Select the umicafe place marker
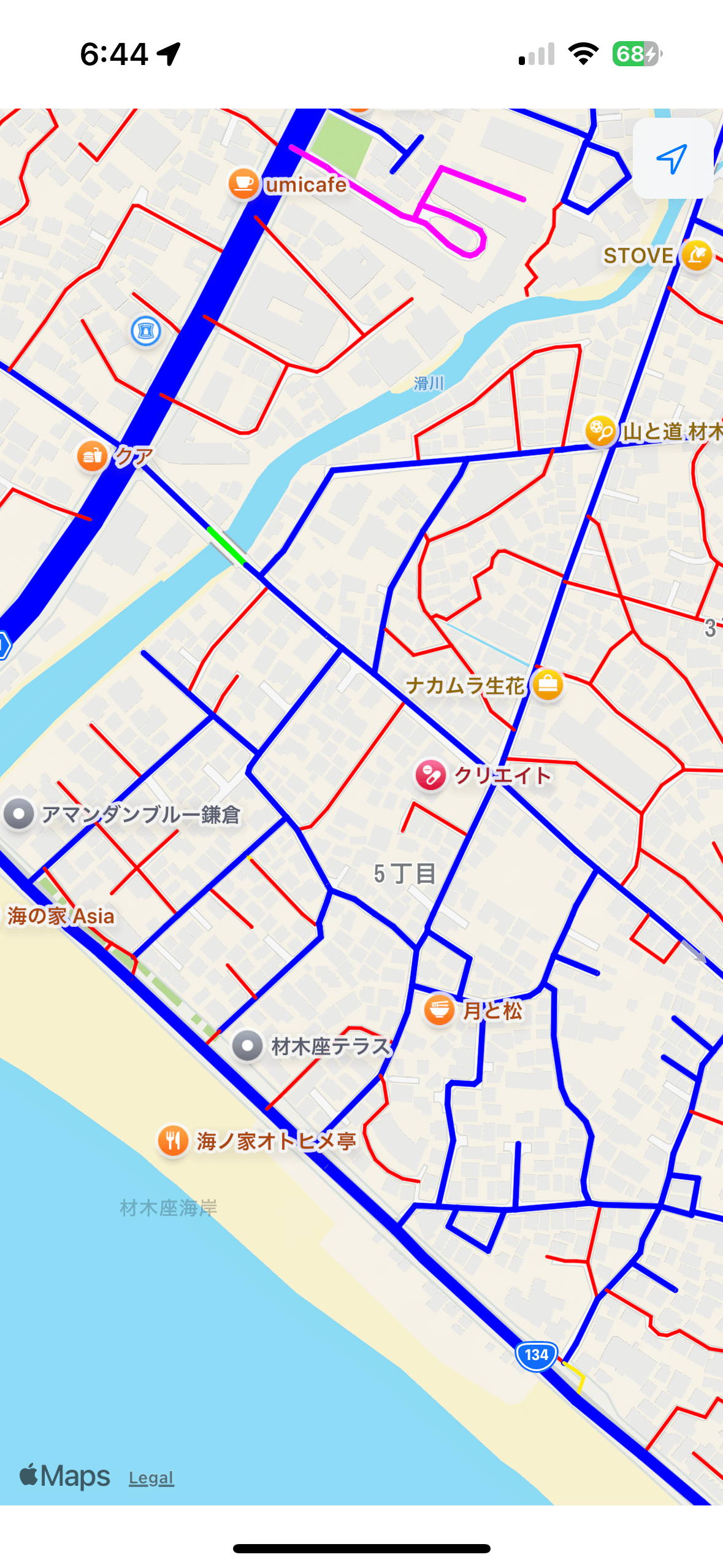The image size is (723, 1568). point(243,183)
